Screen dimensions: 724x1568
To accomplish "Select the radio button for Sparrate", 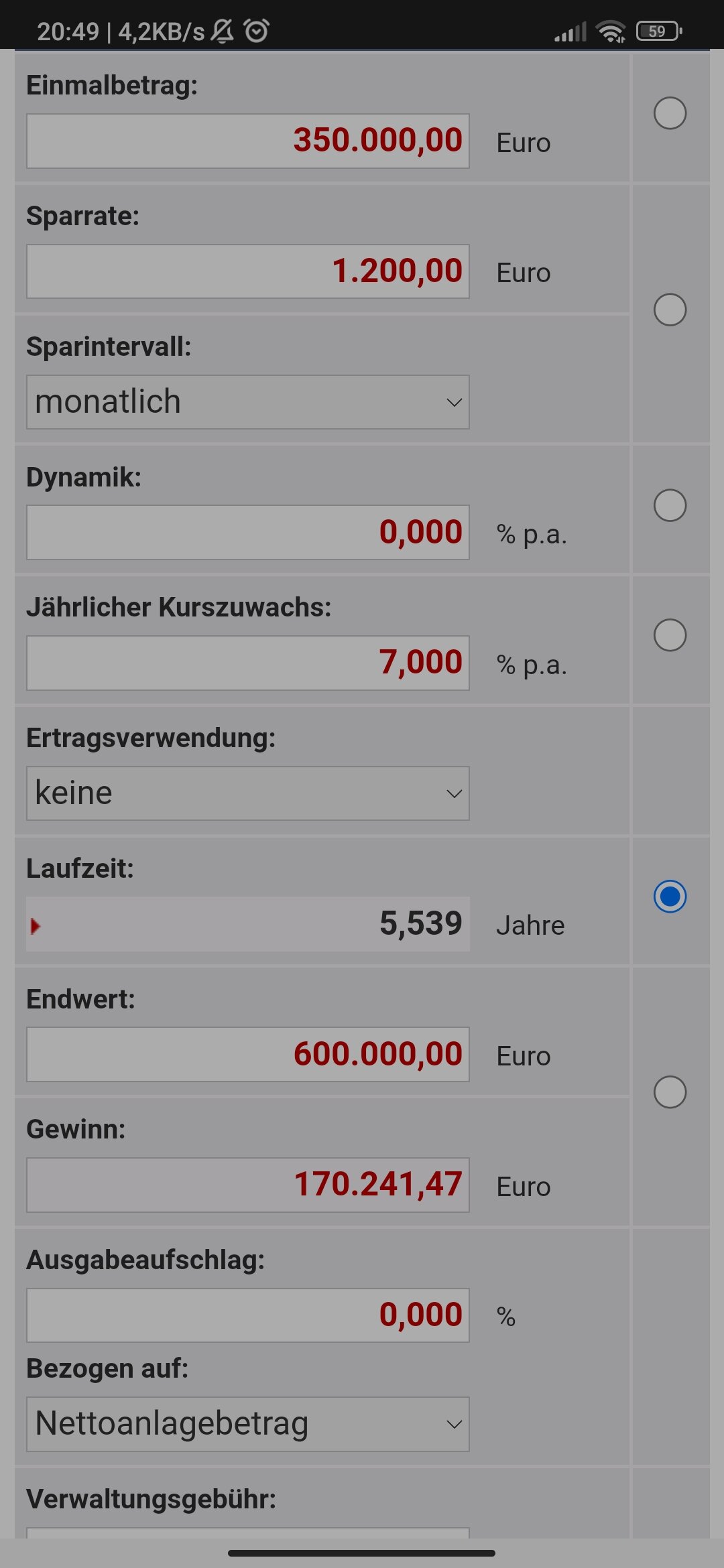I will [x=670, y=310].
